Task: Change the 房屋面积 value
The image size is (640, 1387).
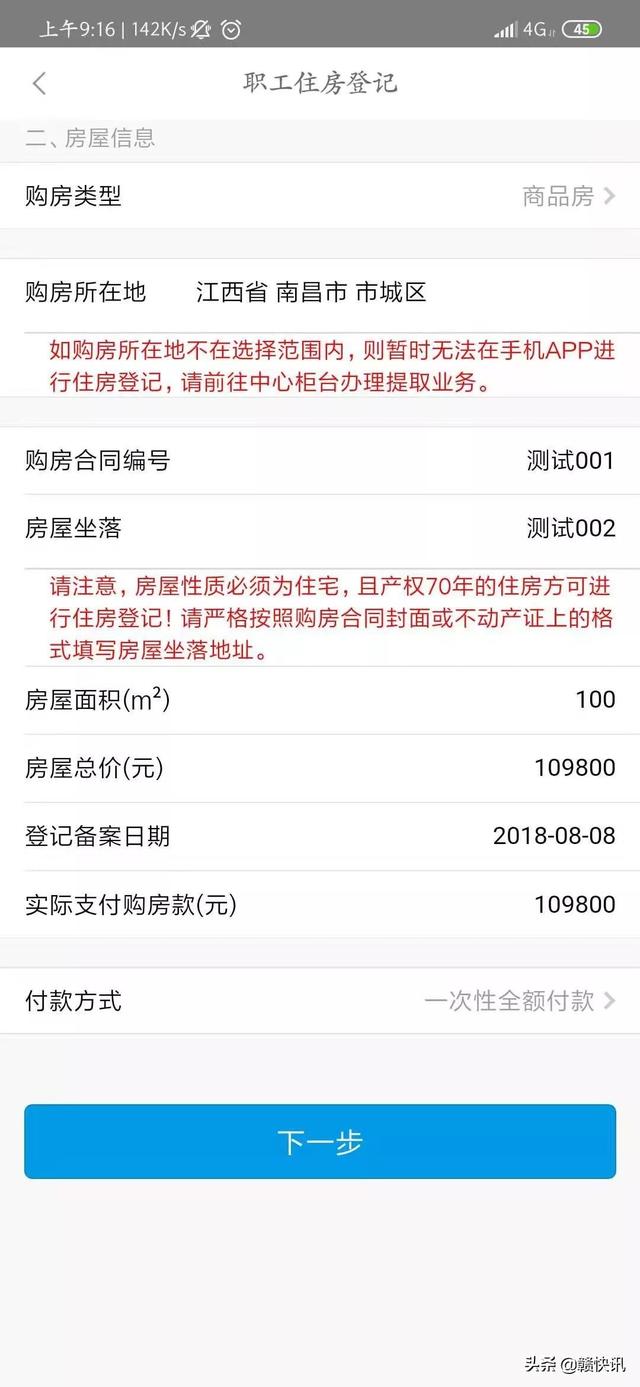Action: click(320, 700)
